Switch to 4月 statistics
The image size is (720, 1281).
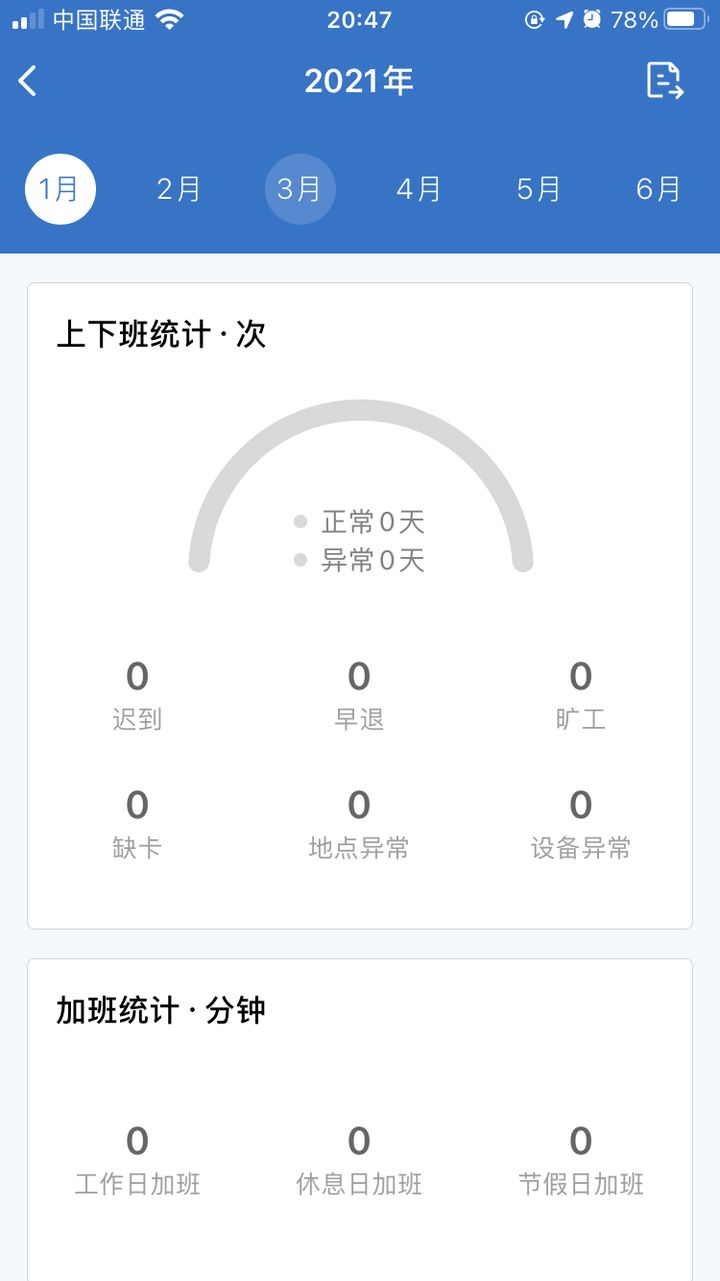[419, 189]
